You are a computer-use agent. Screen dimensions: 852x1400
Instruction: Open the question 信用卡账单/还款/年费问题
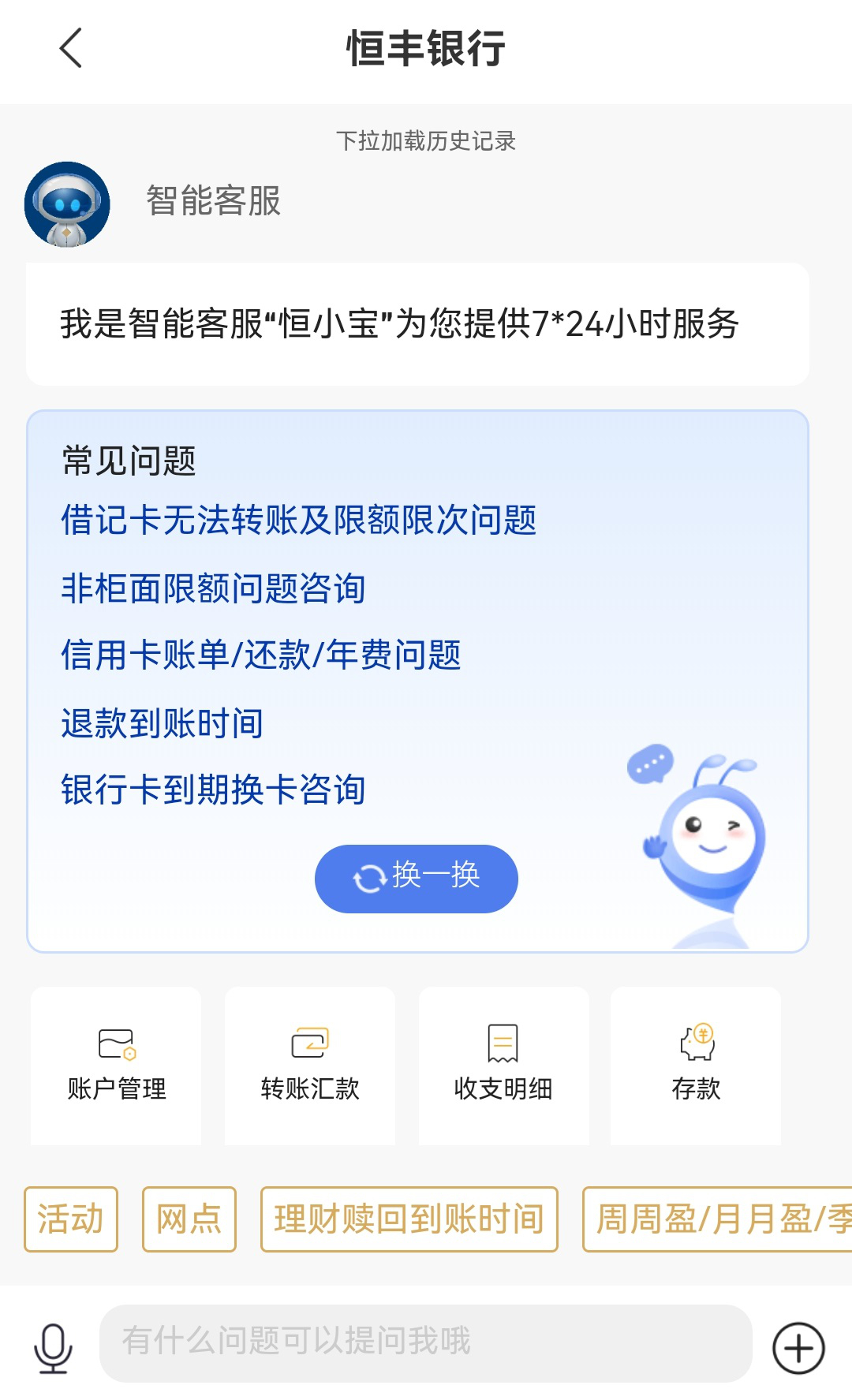(x=261, y=655)
